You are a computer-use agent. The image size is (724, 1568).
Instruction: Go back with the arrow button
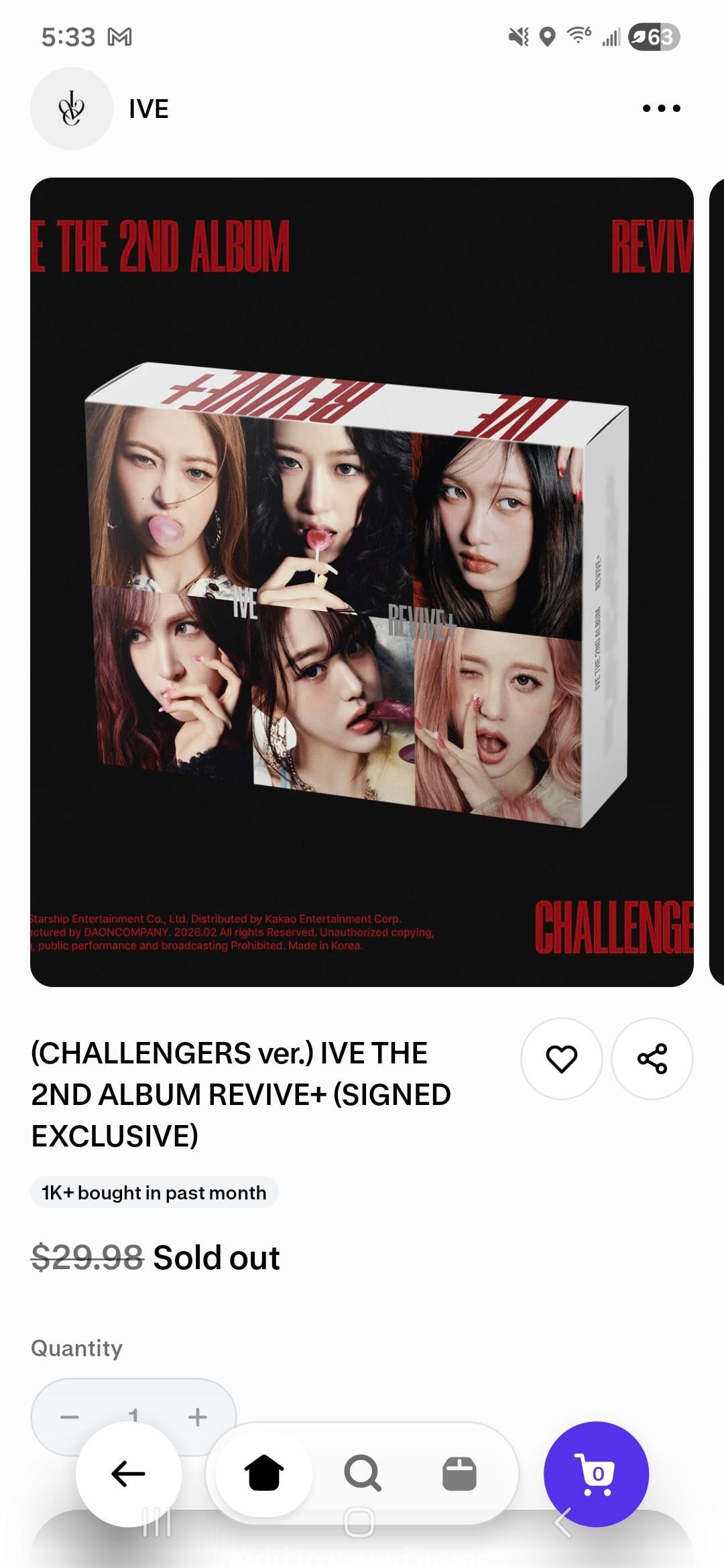[x=128, y=1474]
